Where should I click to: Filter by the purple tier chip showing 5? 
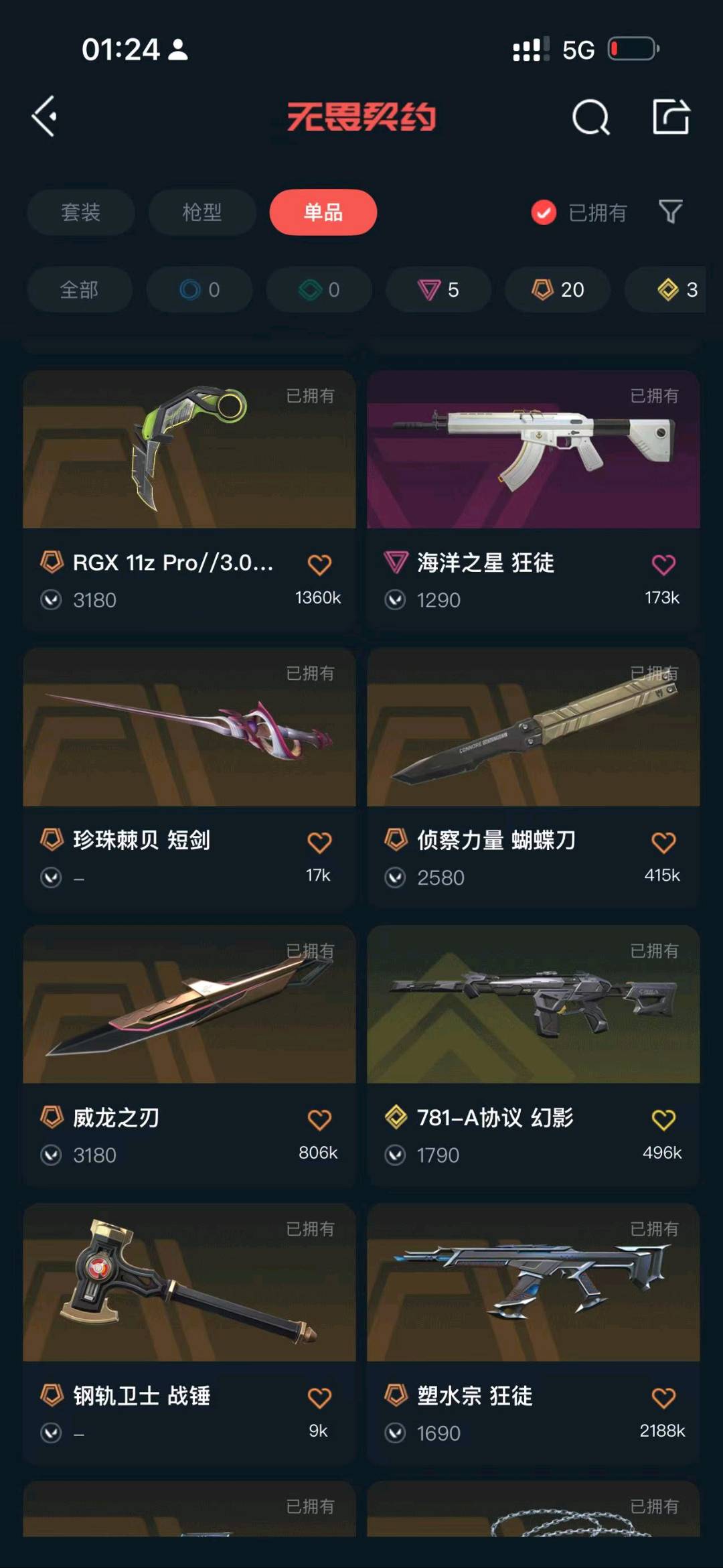coord(438,289)
